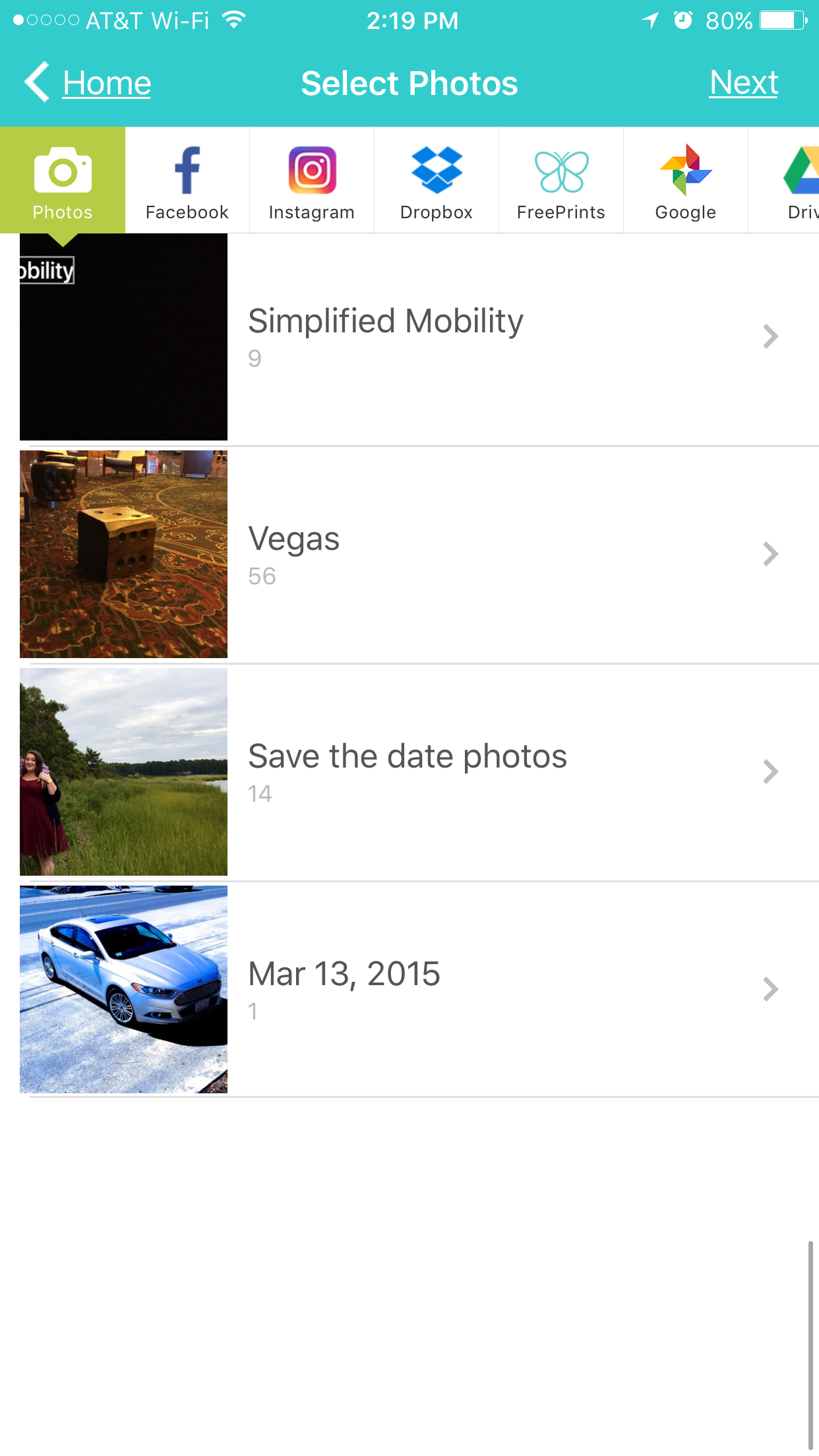Viewport: 819px width, 1456px height.
Task: Open the FreePrints source tab
Action: (x=561, y=181)
